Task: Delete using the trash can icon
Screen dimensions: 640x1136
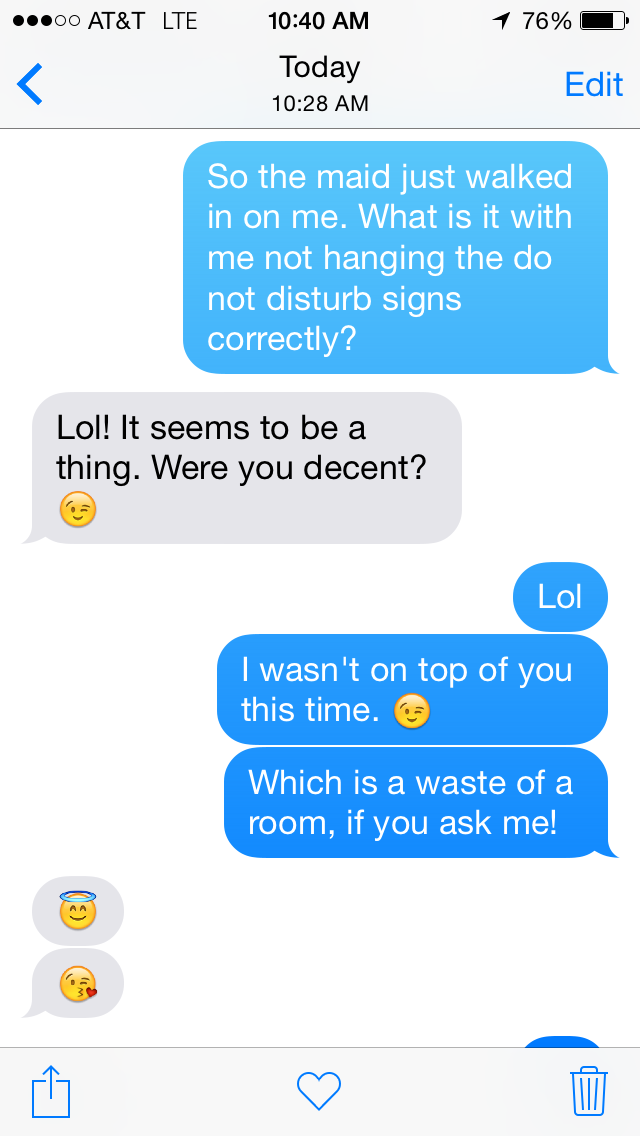Action: coord(589,1090)
